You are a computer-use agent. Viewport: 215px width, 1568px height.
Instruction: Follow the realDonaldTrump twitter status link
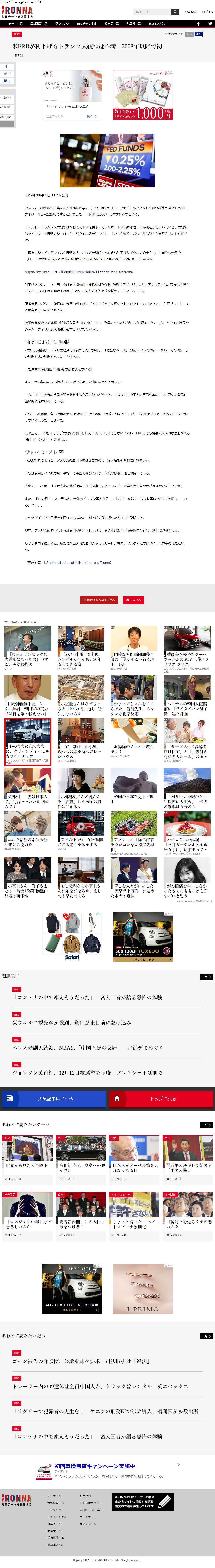pyautogui.click(x=79, y=271)
